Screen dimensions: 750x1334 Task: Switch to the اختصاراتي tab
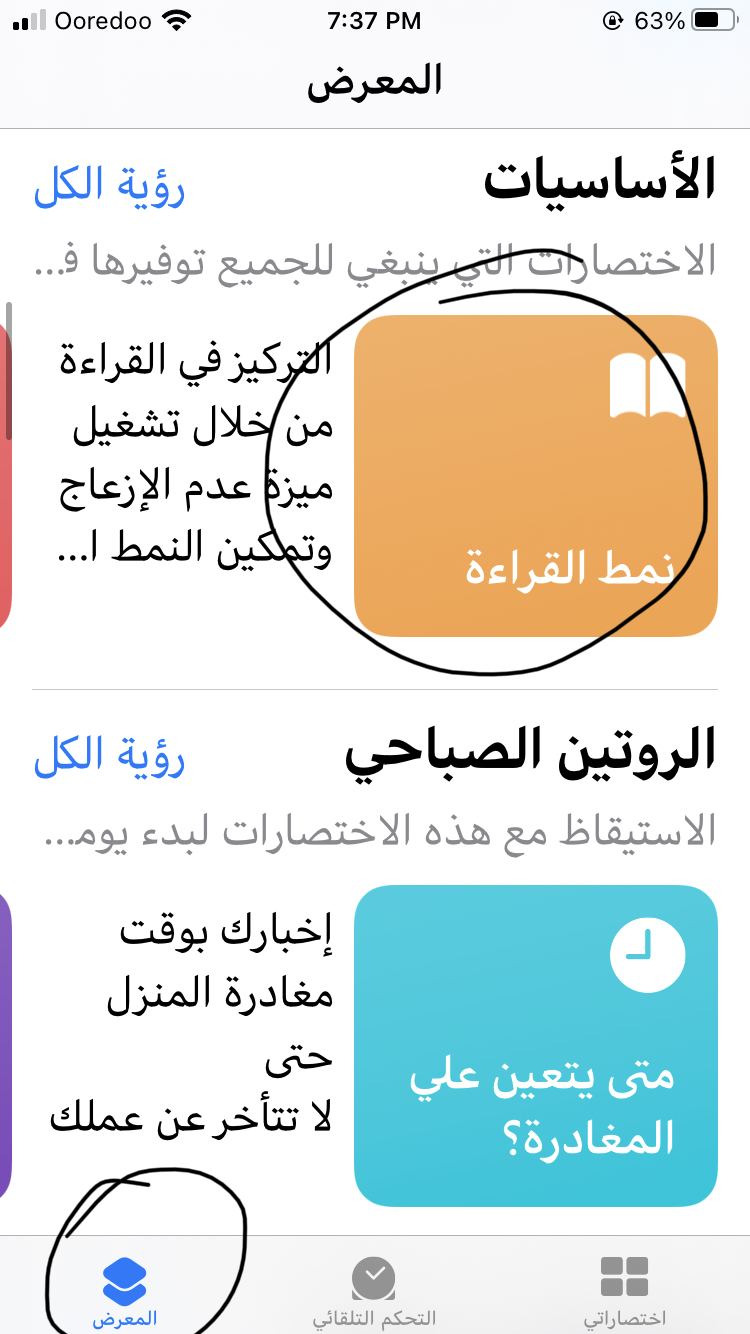pyautogui.click(x=624, y=1292)
